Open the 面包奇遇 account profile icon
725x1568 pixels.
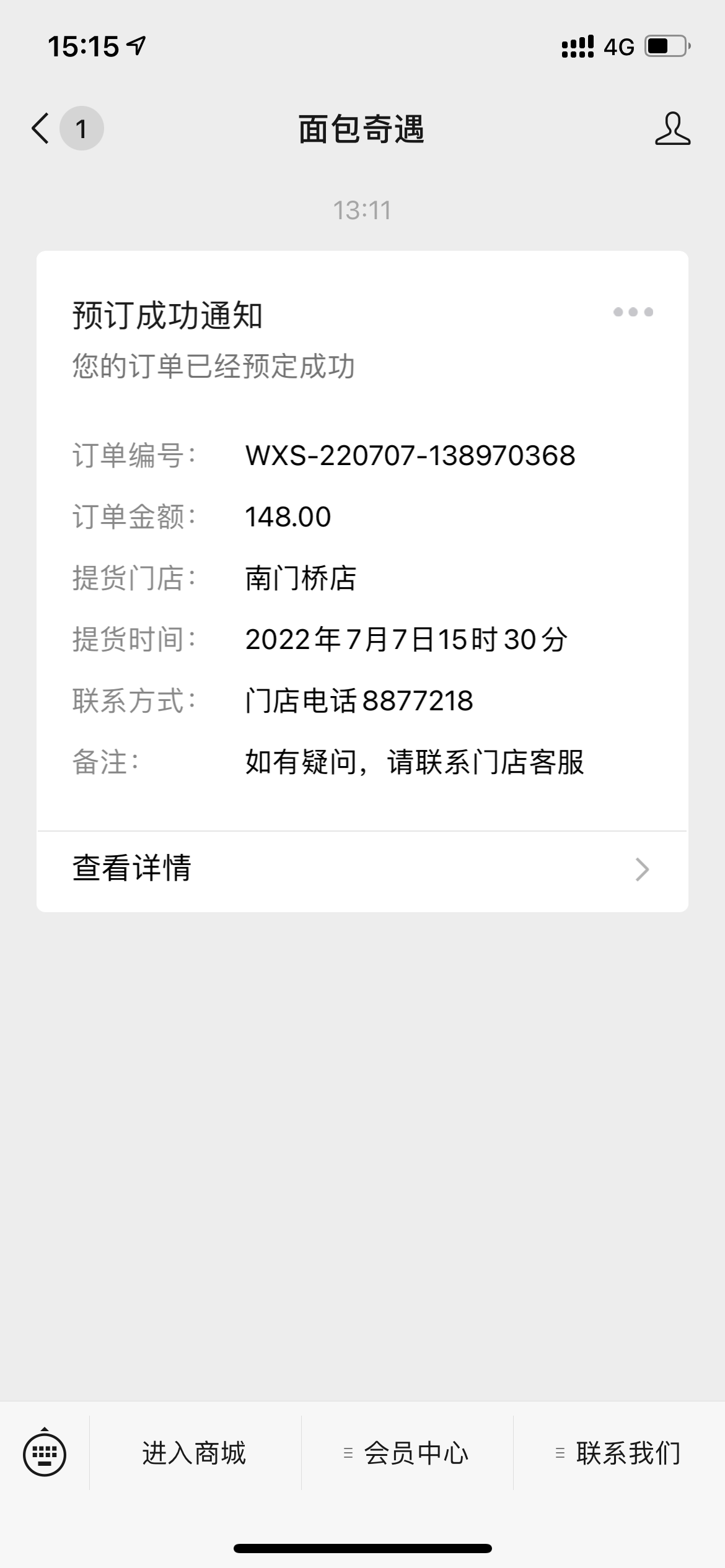[672, 129]
